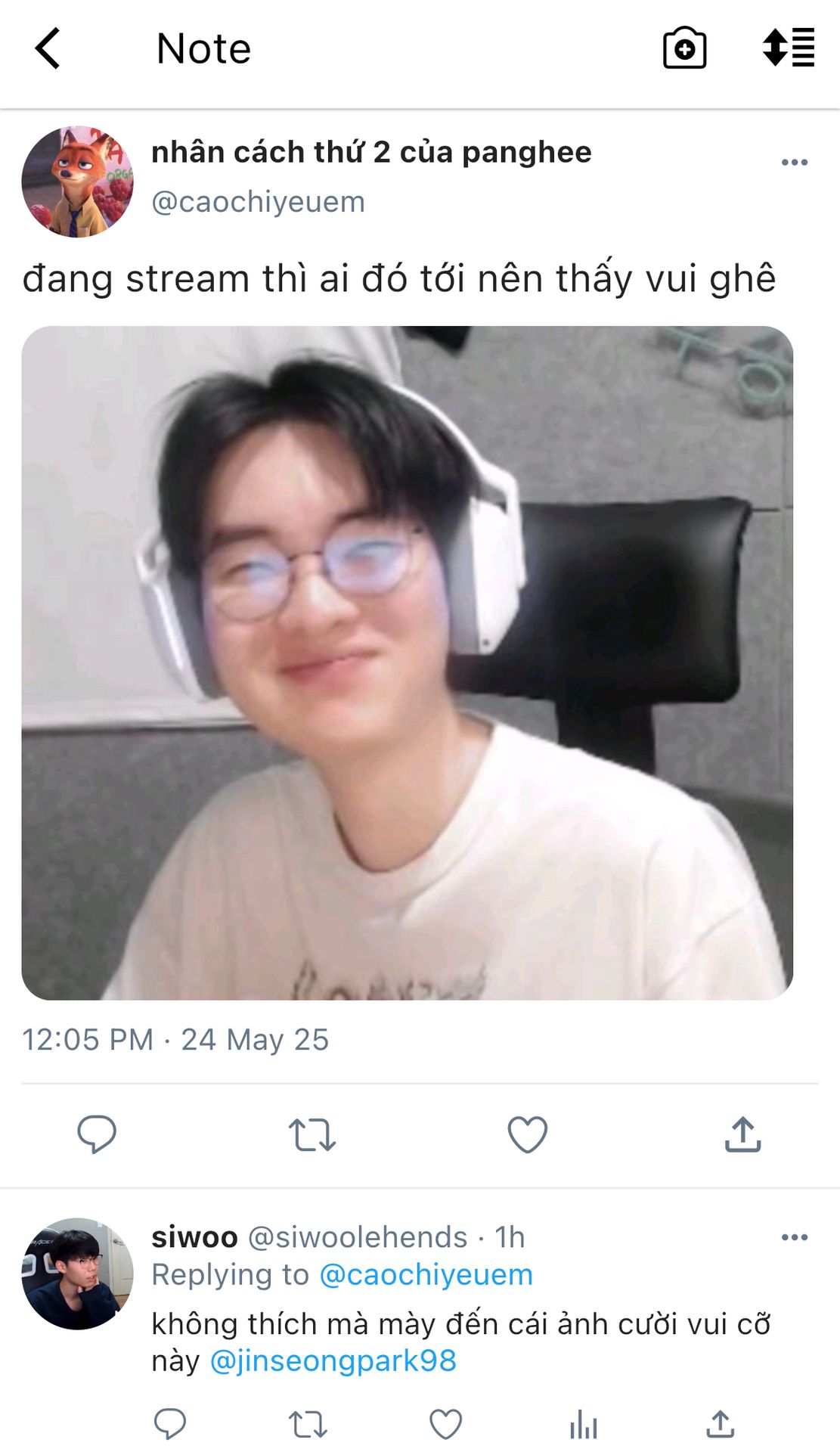The height and width of the screenshot is (1452, 840).
Task: Comment on siwoo's reply
Action: tap(170, 1425)
